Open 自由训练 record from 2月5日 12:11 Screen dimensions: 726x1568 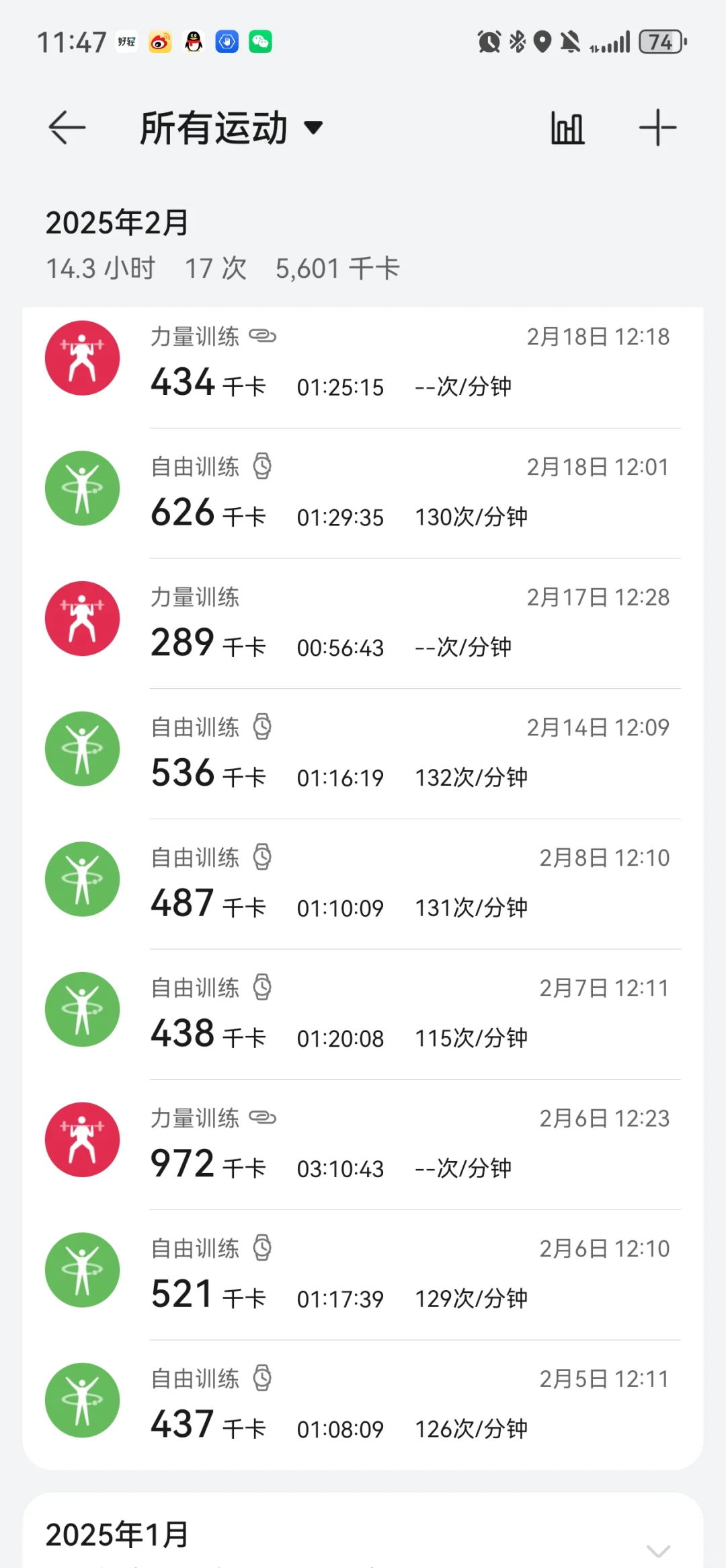click(363, 1405)
